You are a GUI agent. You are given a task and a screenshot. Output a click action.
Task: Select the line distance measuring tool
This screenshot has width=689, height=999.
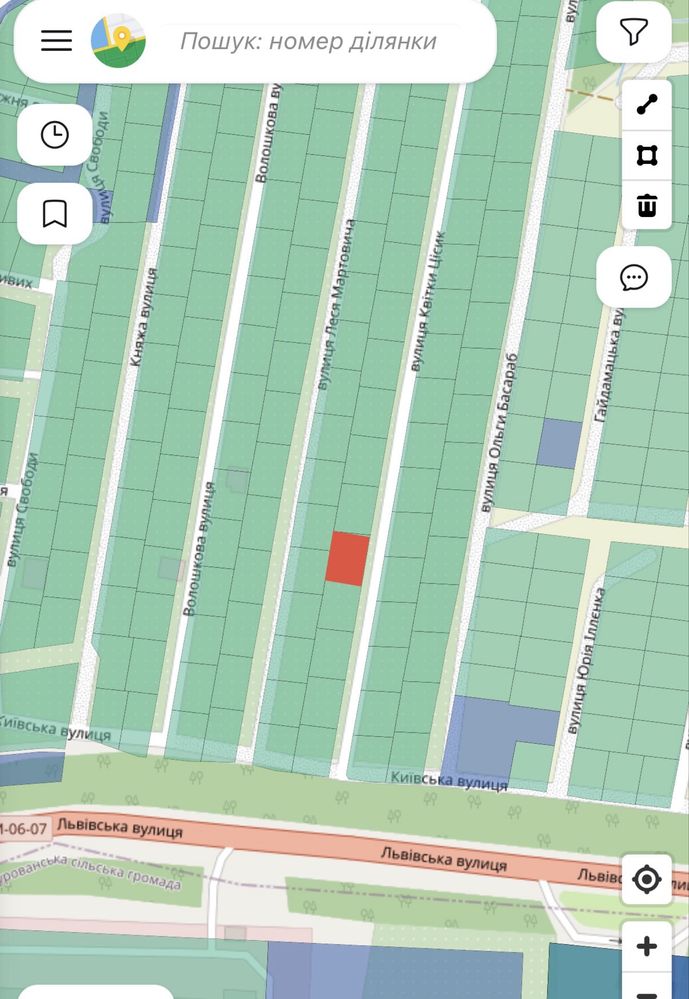pyautogui.click(x=647, y=104)
